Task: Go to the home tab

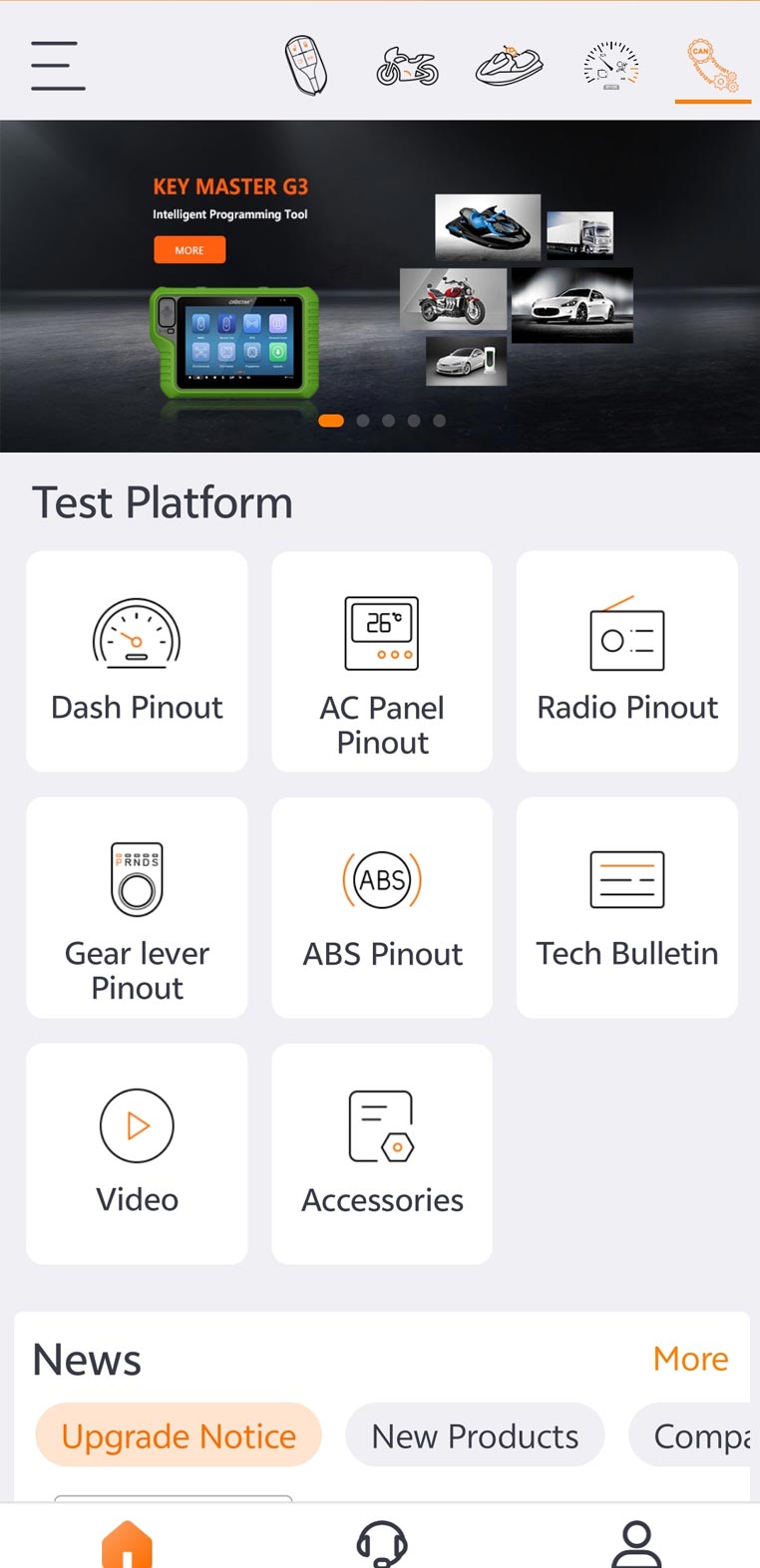Action: coord(128,1543)
